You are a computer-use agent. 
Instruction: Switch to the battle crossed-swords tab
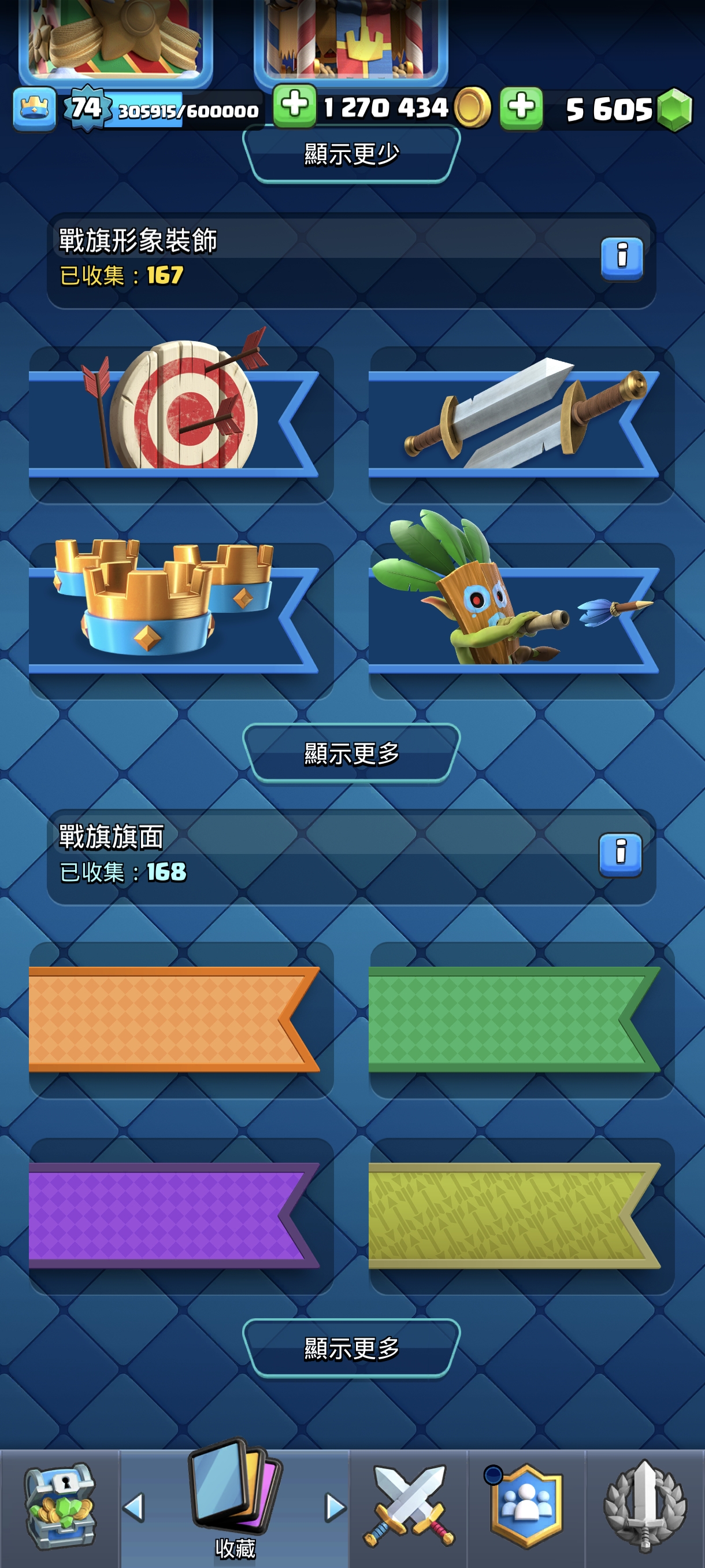coord(409,1507)
